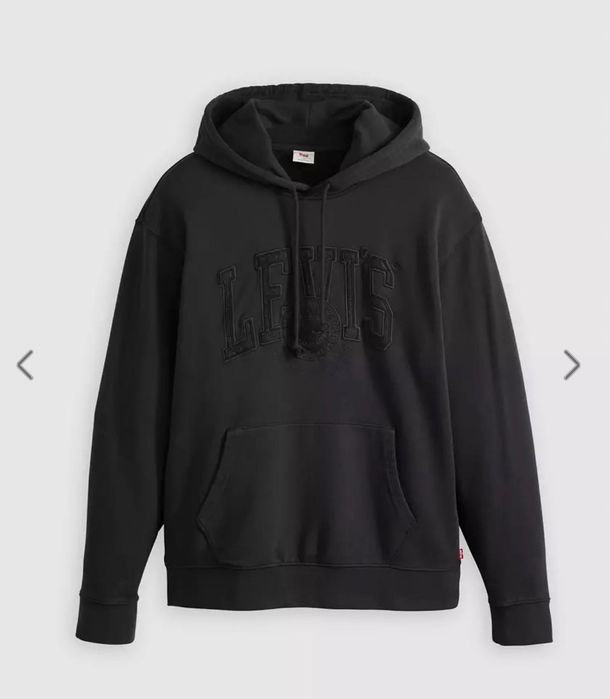Show the previous product image
610x699 pixels.
(x=25, y=365)
